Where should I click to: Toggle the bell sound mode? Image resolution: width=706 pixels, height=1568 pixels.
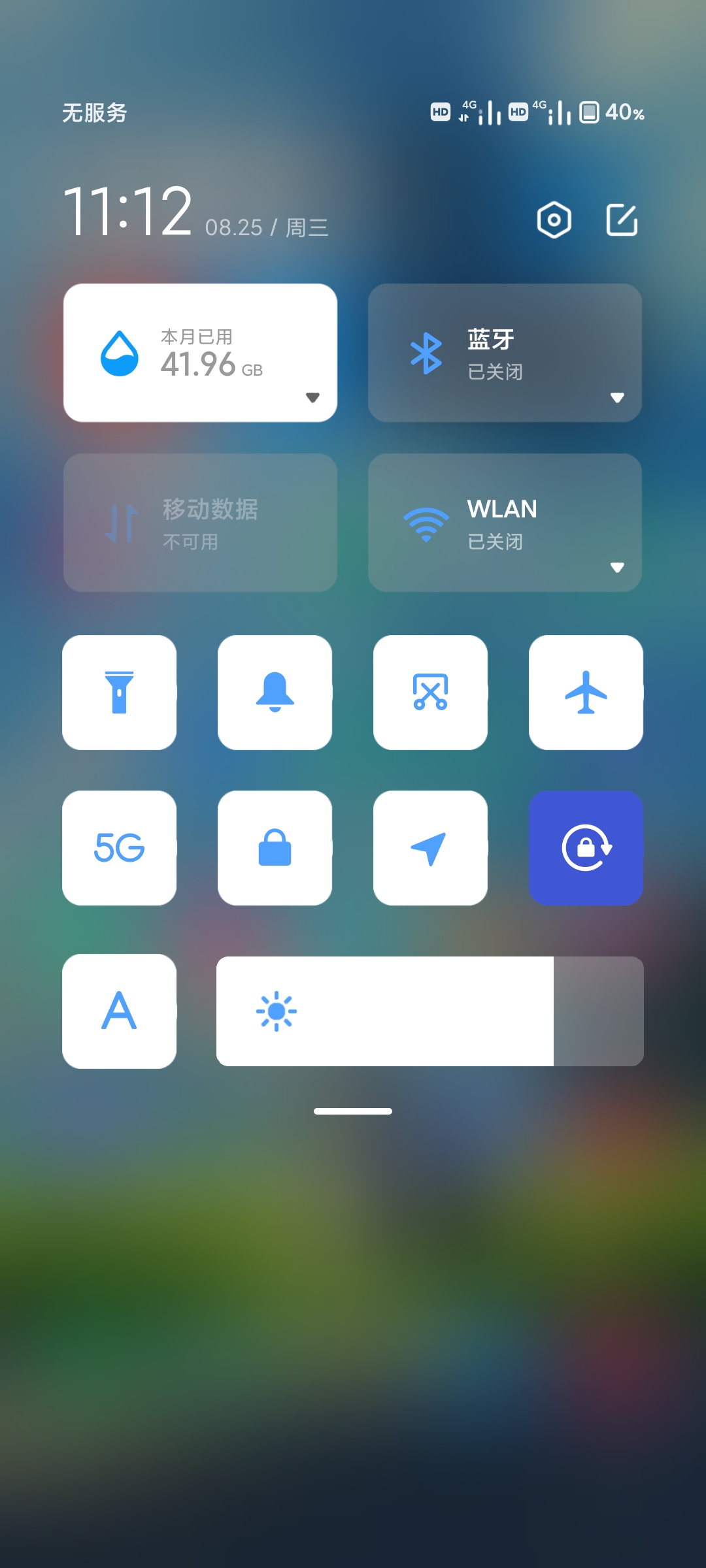tap(275, 693)
